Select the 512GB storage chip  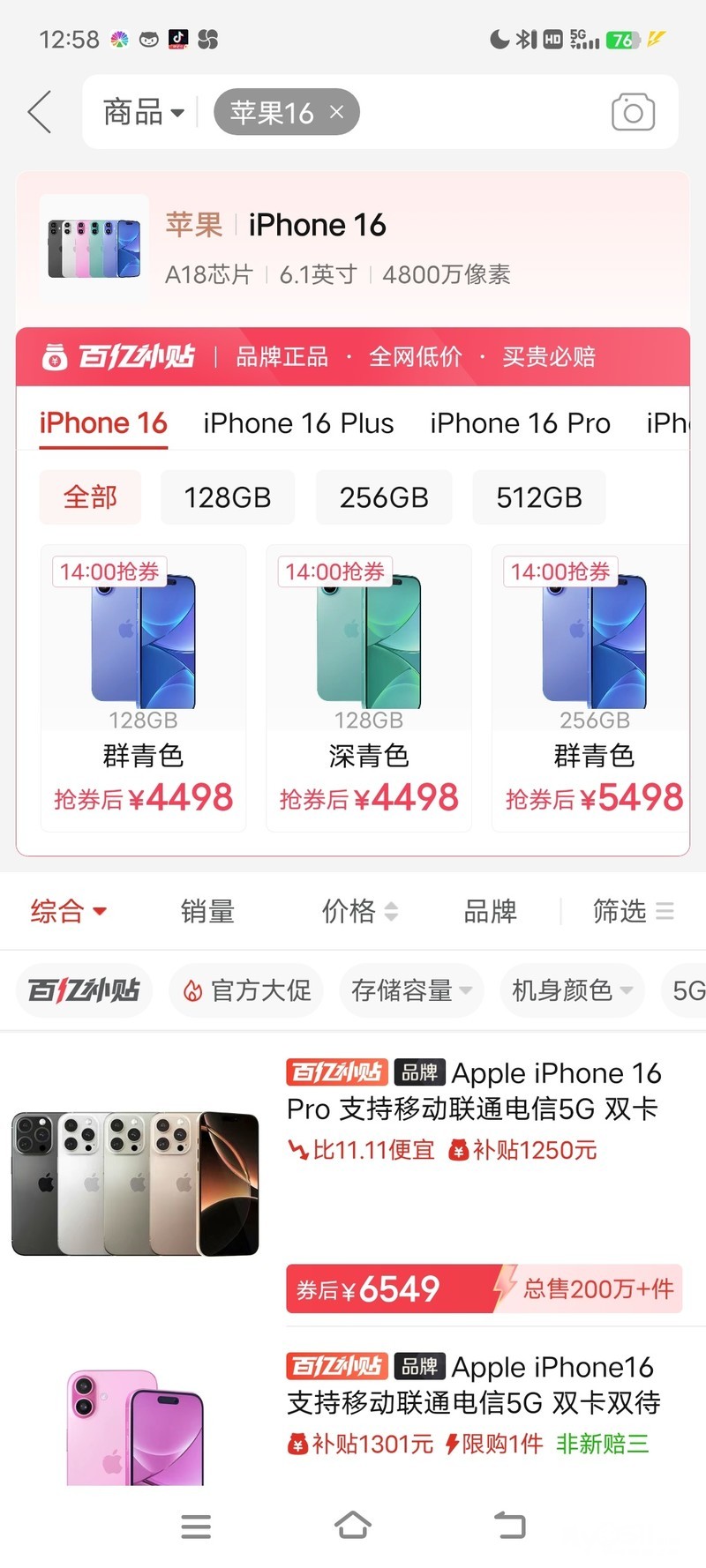538,497
